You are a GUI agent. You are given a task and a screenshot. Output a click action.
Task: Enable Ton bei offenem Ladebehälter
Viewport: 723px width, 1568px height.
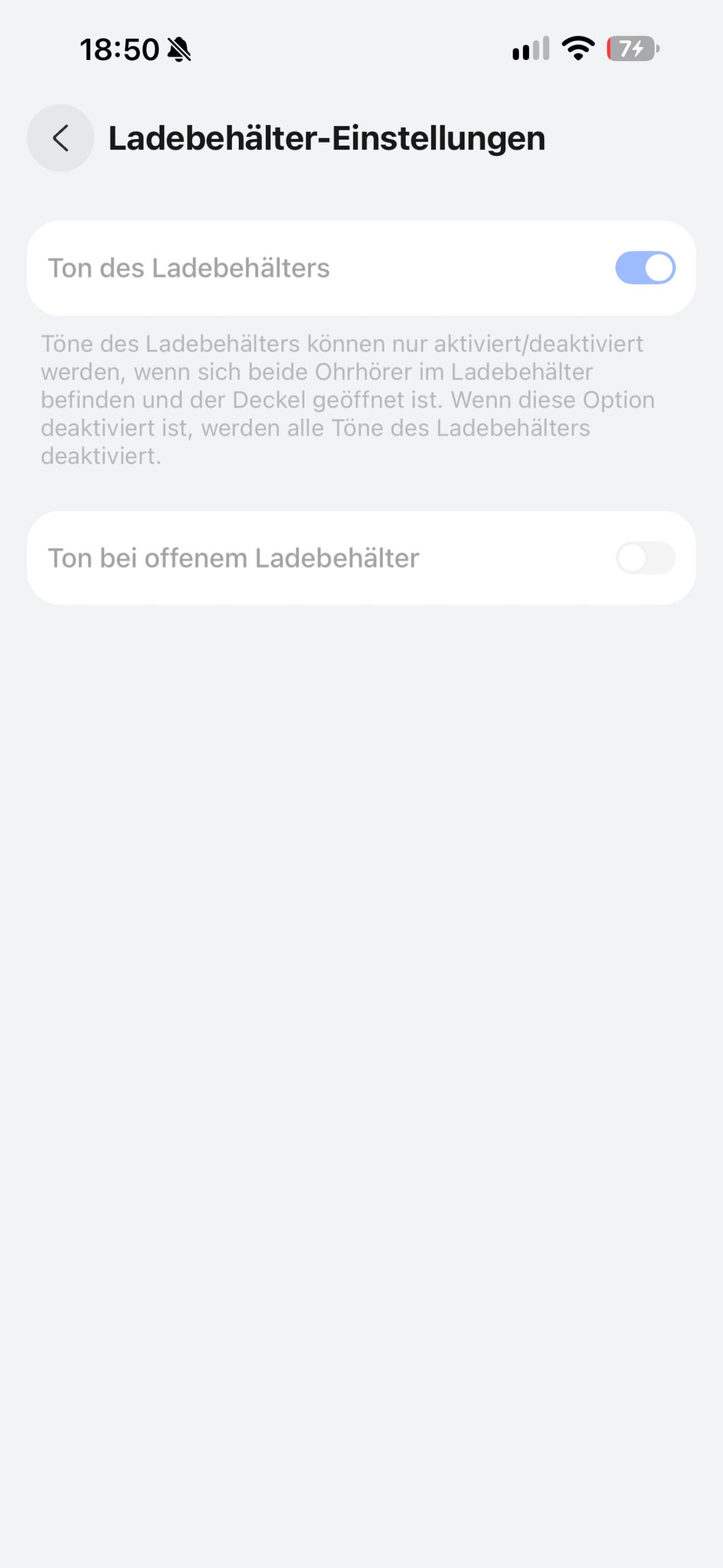(x=645, y=557)
